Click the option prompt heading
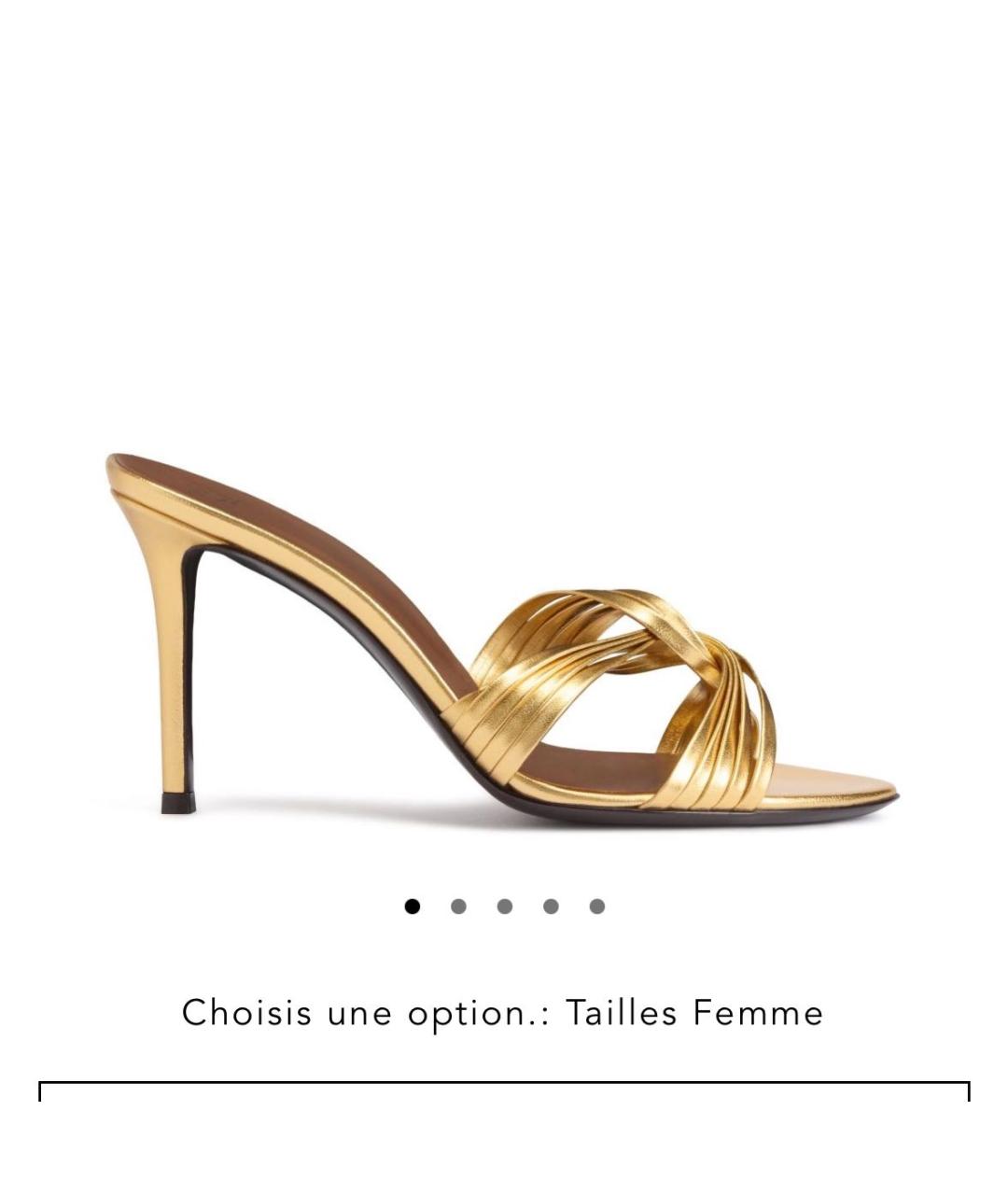The image size is (1008, 1195). tap(504, 1013)
